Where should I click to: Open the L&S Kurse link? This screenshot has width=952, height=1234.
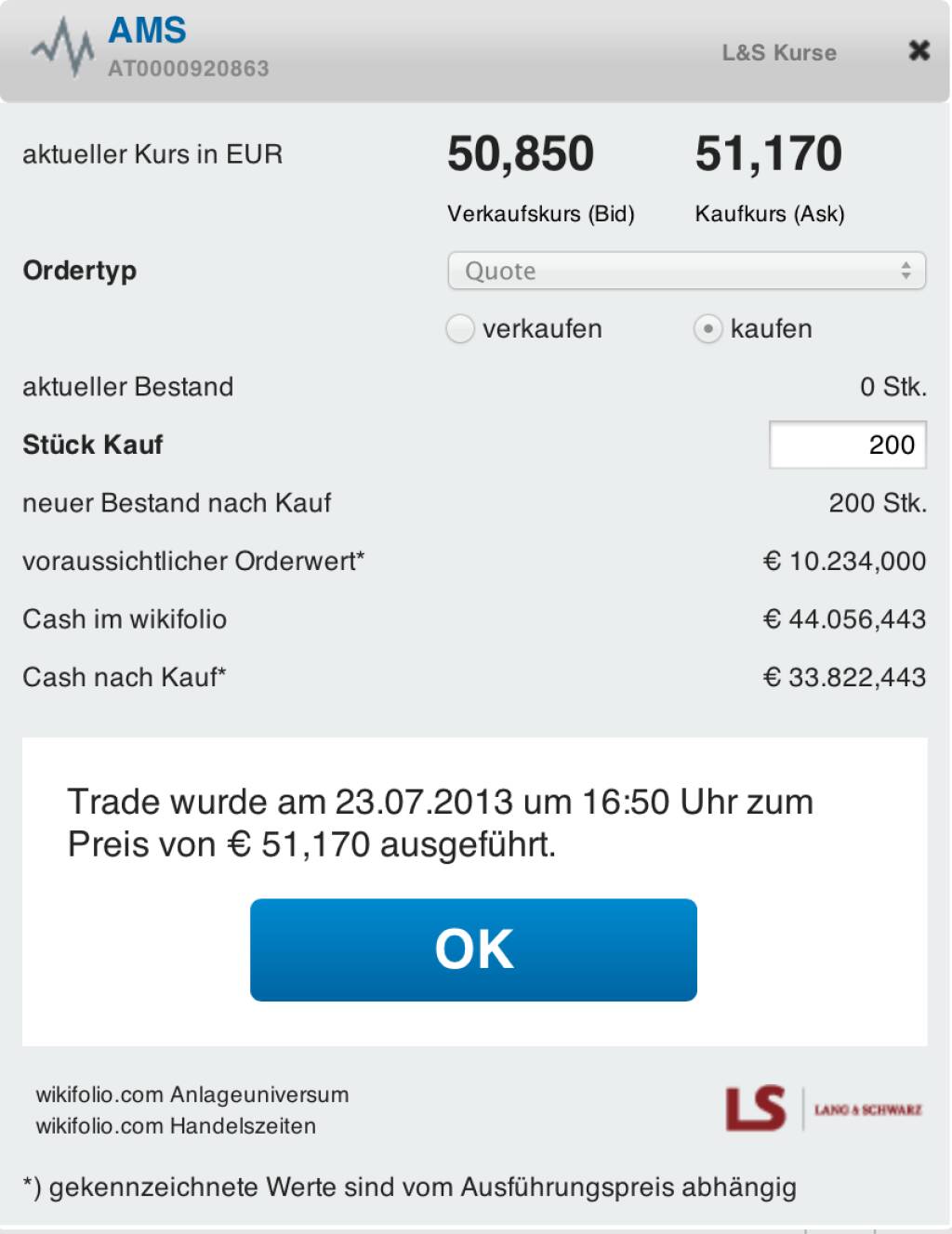pyautogui.click(x=779, y=53)
